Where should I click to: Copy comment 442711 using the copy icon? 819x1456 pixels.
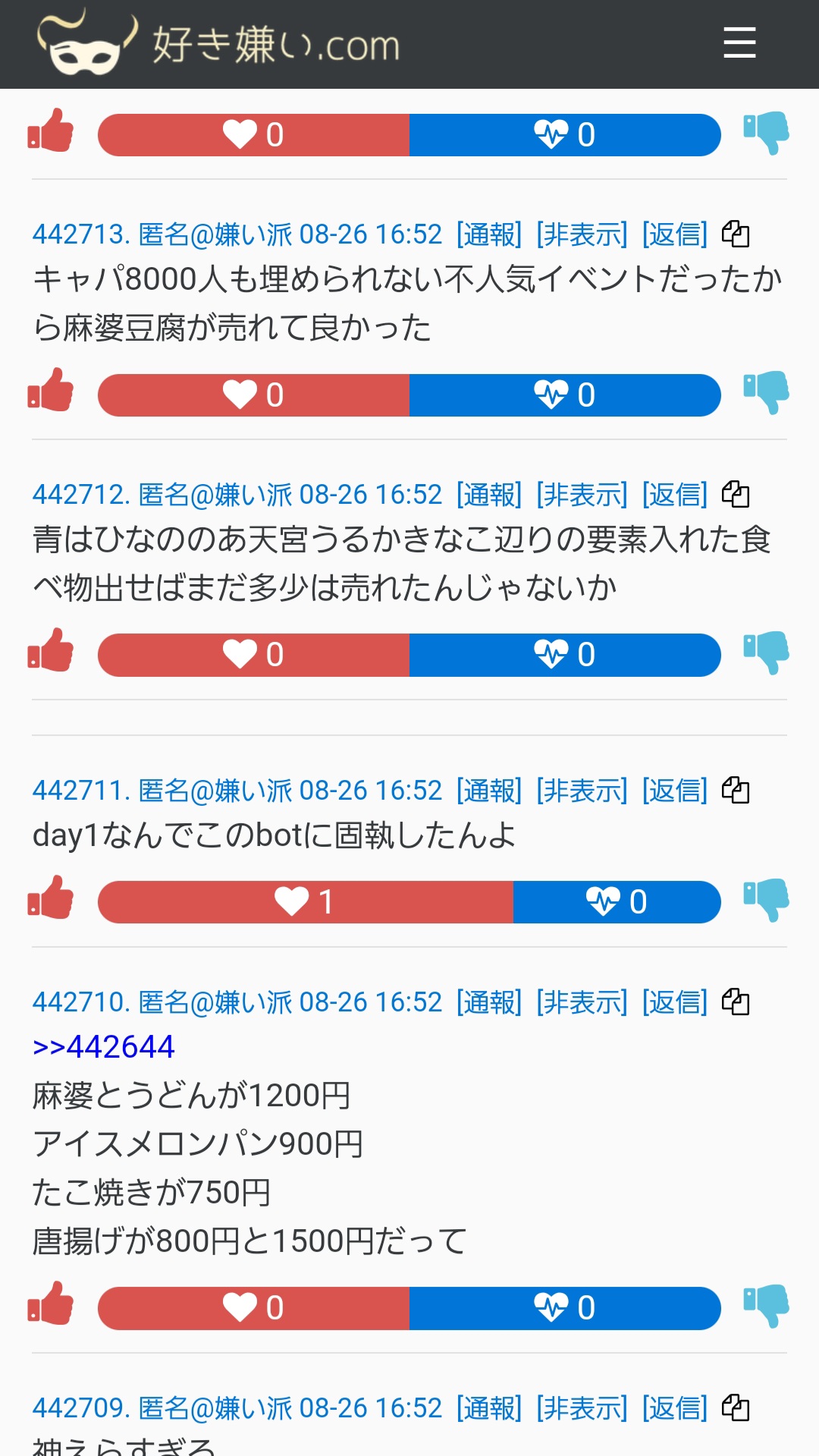tap(736, 791)
